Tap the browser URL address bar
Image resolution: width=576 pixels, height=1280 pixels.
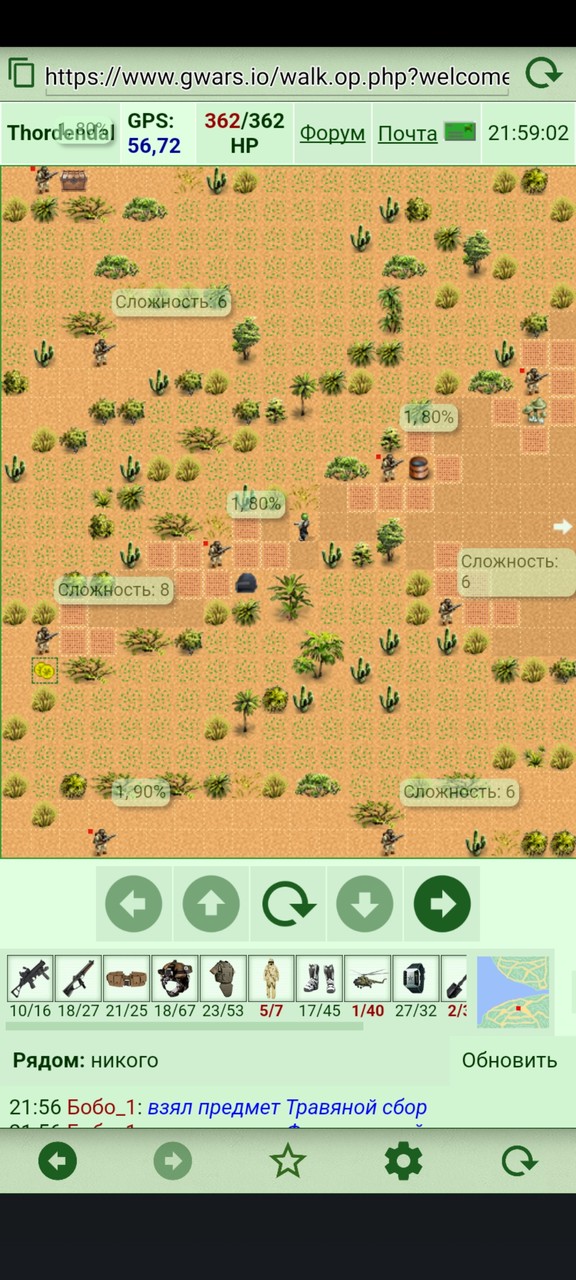point(276,76)
